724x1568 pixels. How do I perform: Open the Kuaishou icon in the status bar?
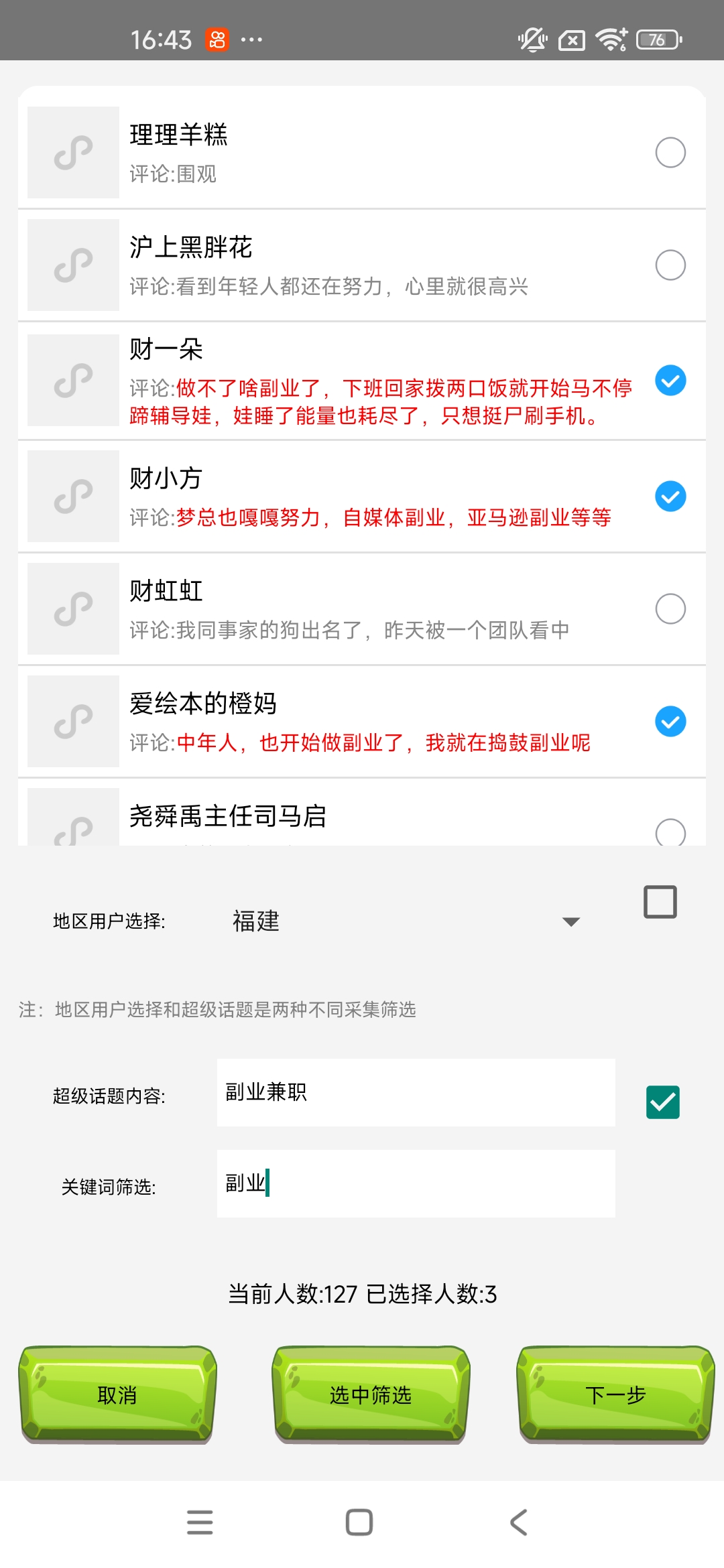[217, 40]
